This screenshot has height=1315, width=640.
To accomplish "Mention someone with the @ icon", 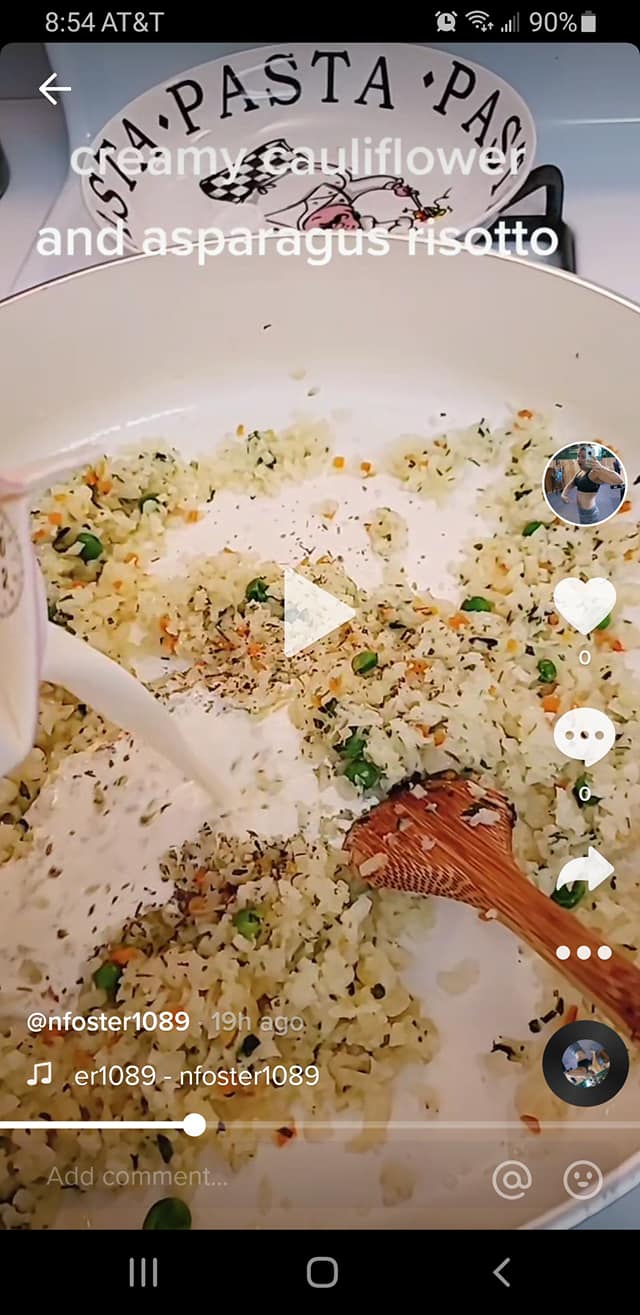I will [512, 1180].
